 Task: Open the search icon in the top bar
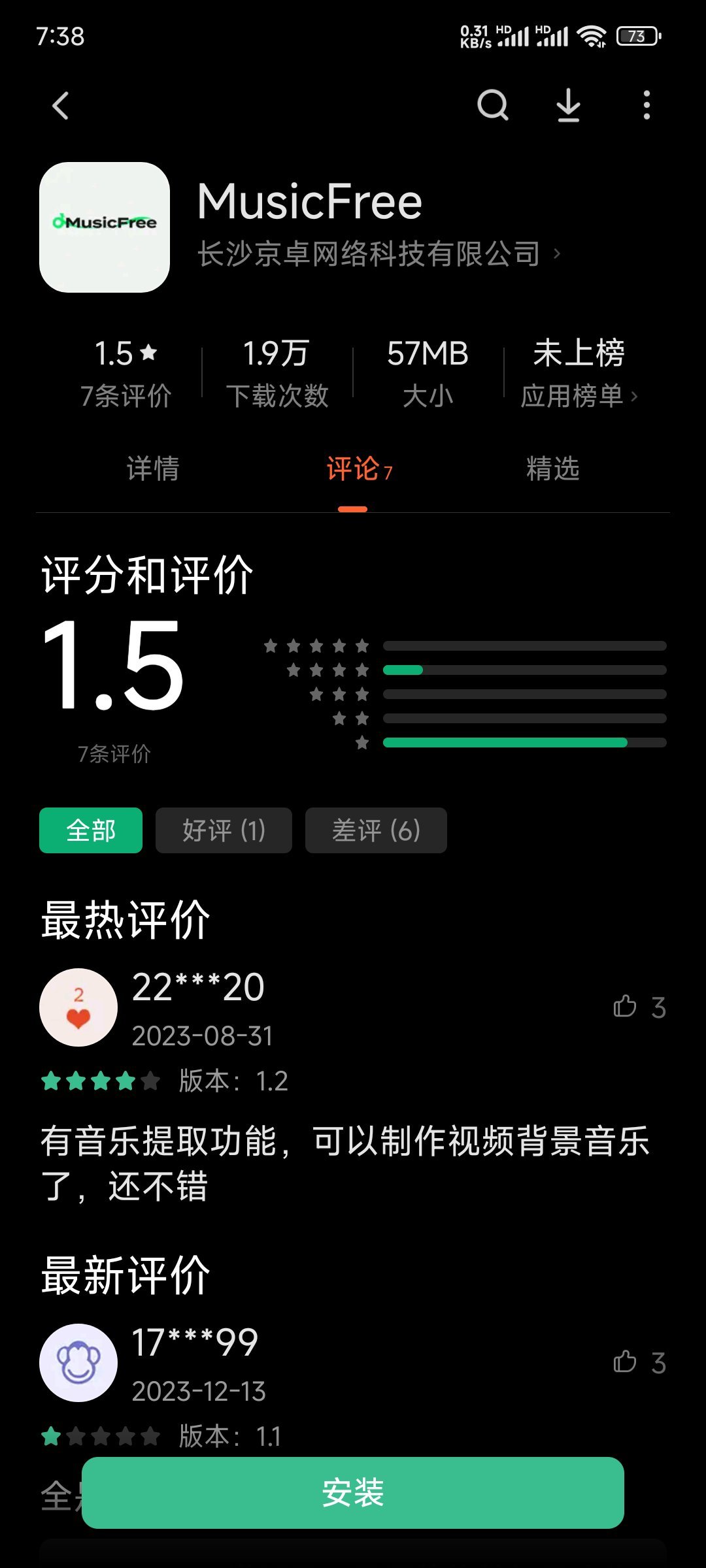[x=492, y=105]
